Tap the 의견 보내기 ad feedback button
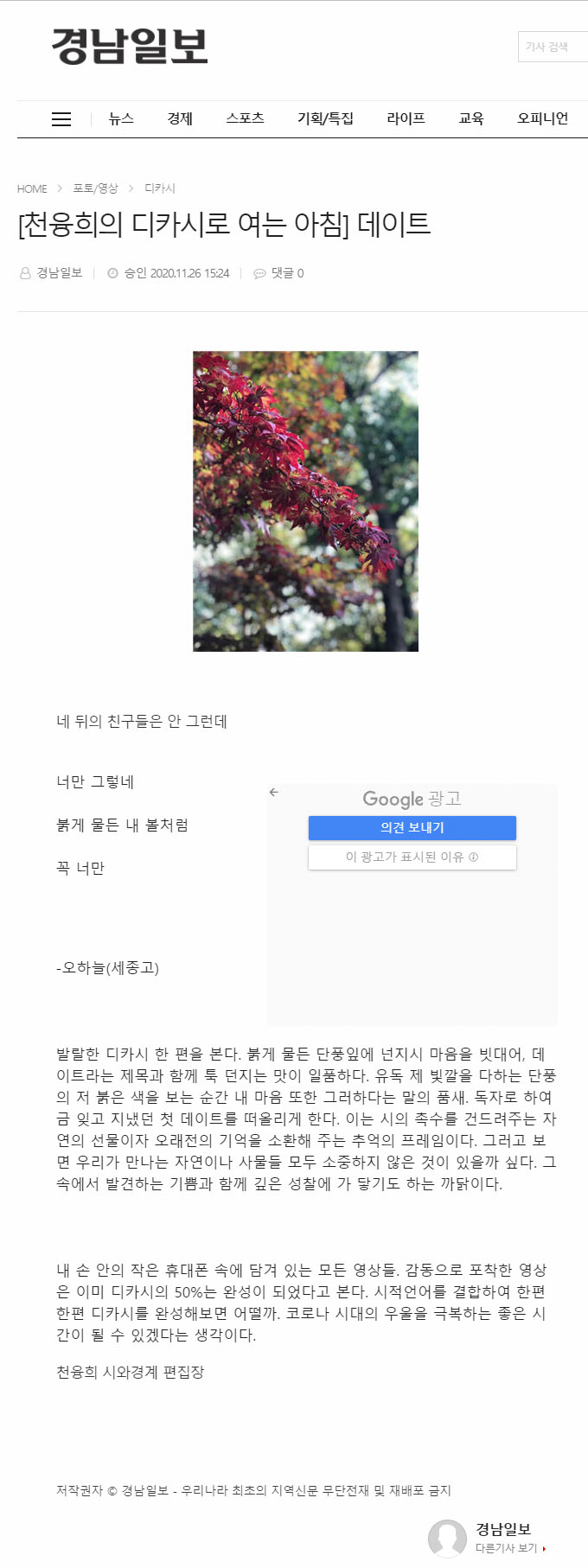This screenshot has height=1568, width=588. click(412, 827)
